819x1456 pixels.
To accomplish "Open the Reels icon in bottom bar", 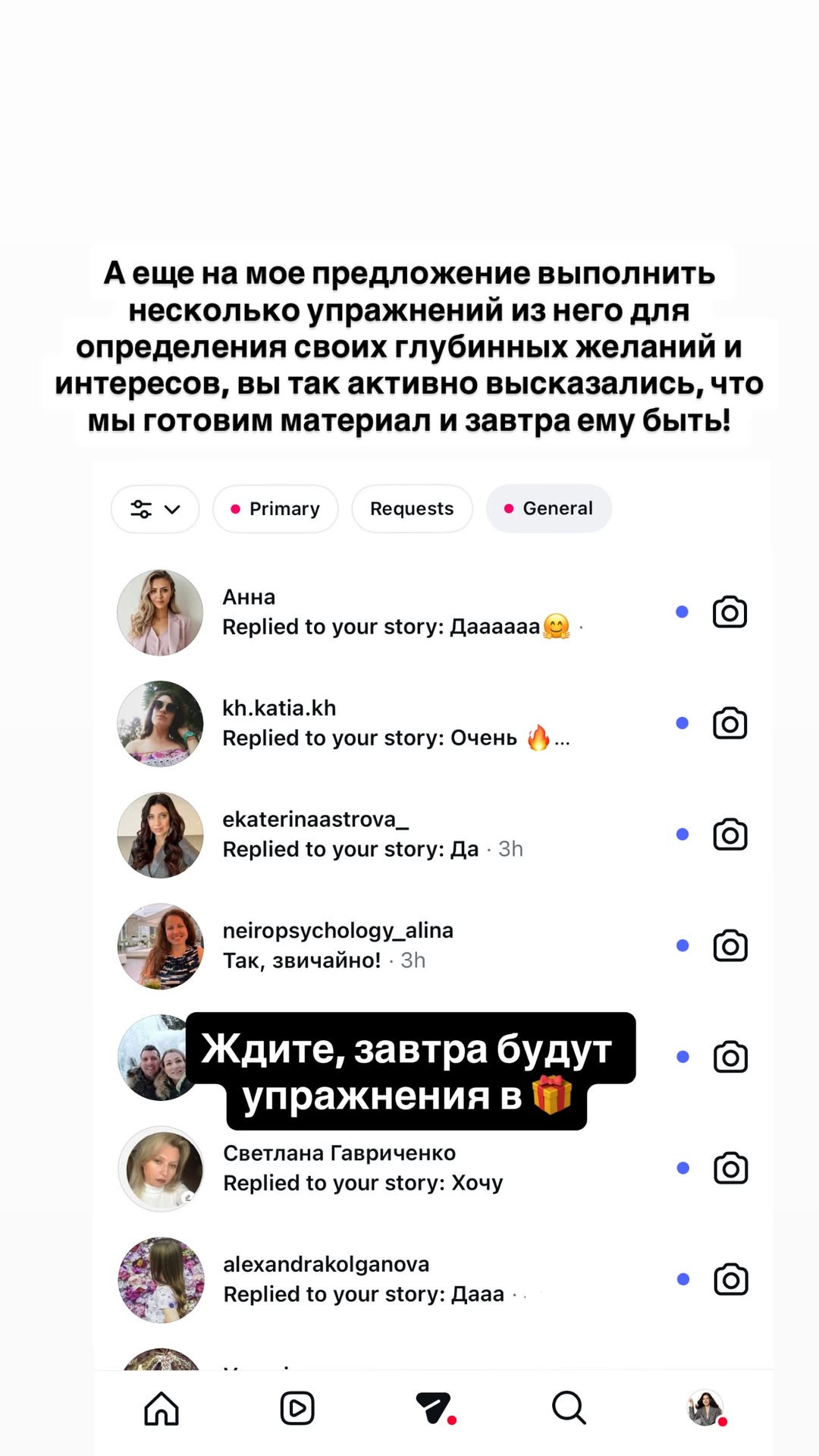I will click(x=297, y=1409).
